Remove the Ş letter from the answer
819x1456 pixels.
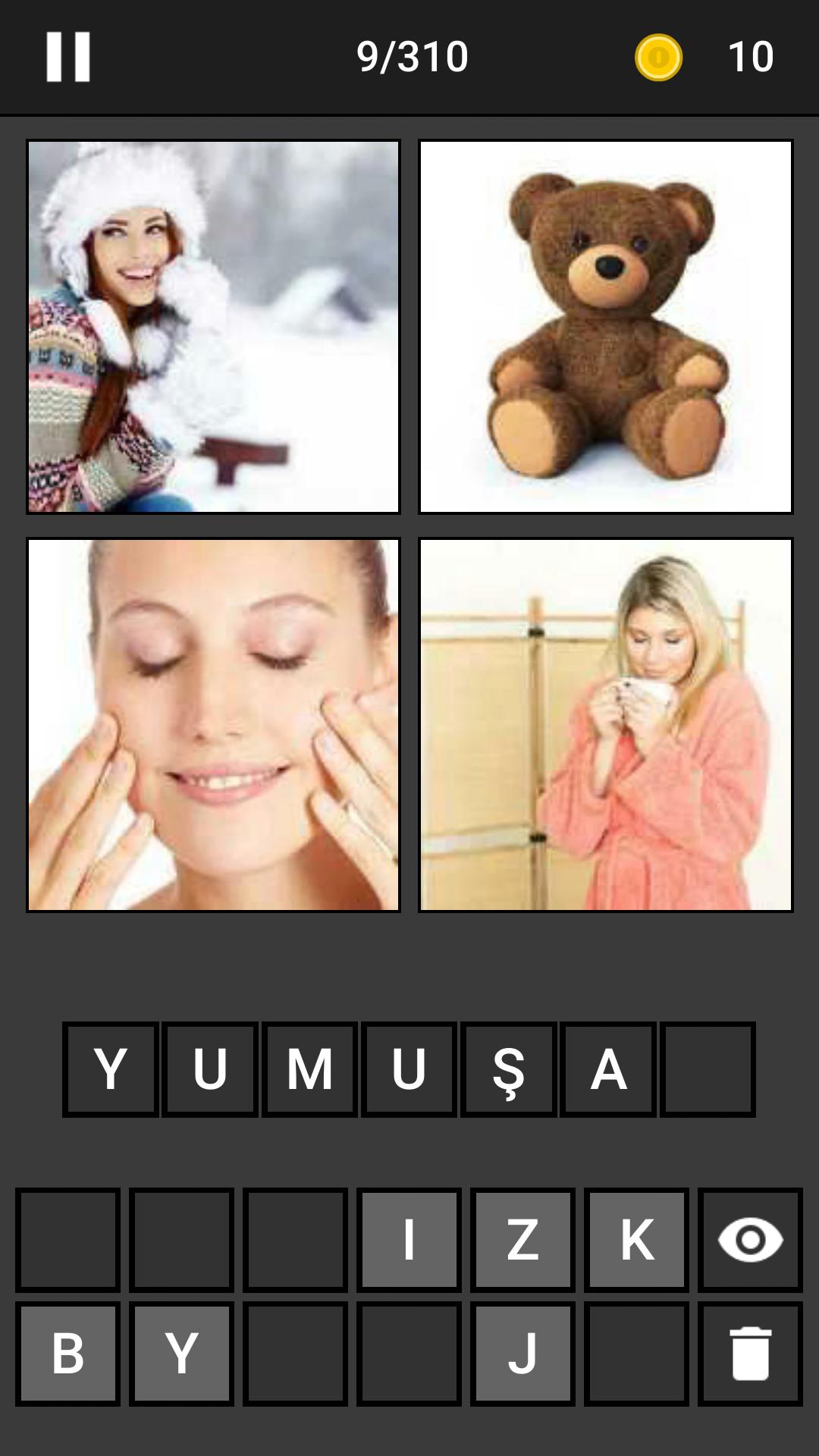[x=508, y=1069]
